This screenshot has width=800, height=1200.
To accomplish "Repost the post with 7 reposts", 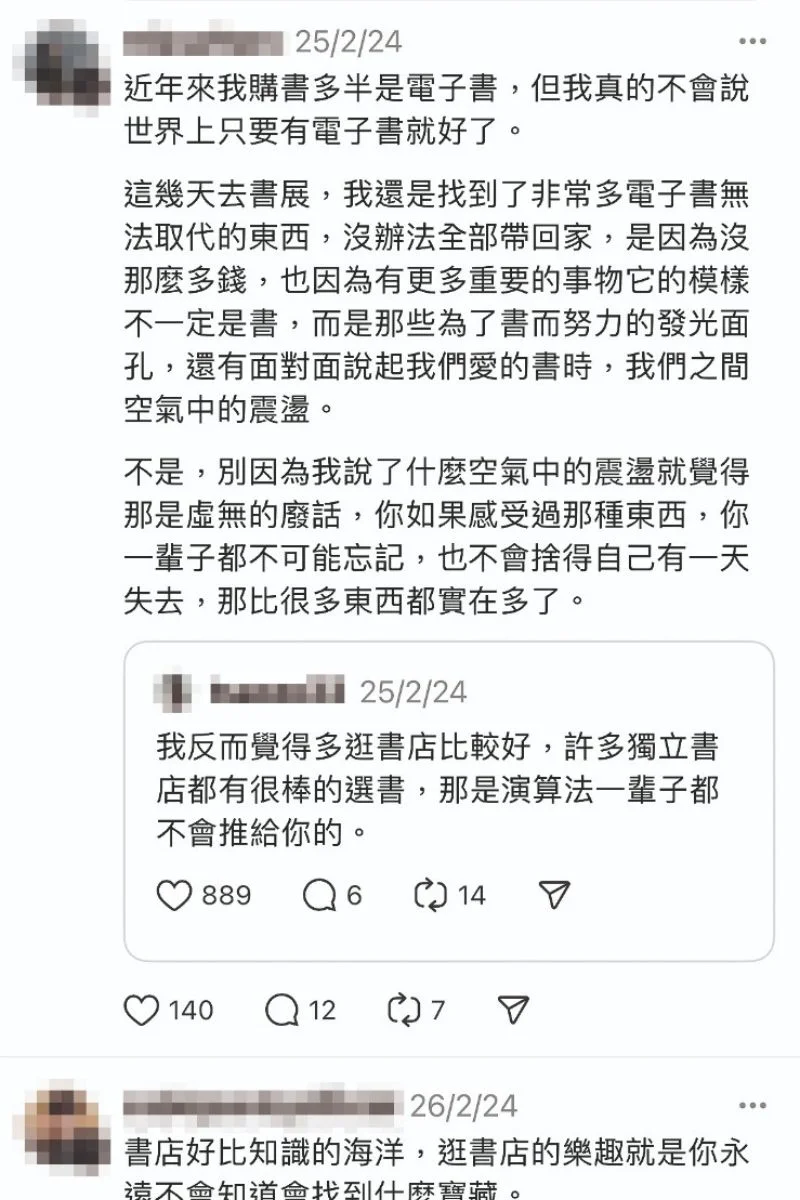I will (x=403, y=1009).
